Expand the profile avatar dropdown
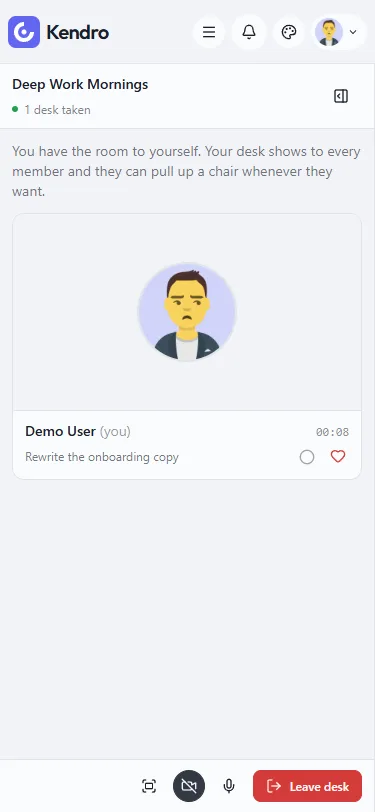This screenshot has height=812, width=375. coord(339,32)
